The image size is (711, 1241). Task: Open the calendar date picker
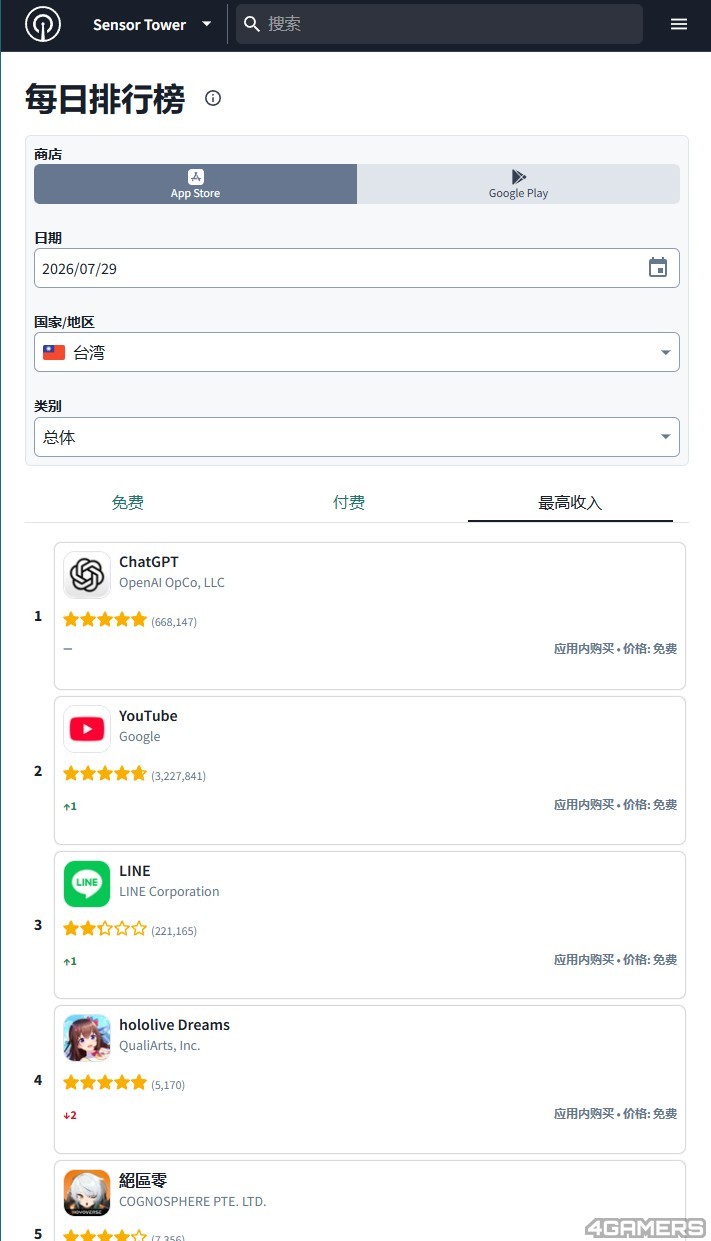pyautogui.click(x=658, y=268)
